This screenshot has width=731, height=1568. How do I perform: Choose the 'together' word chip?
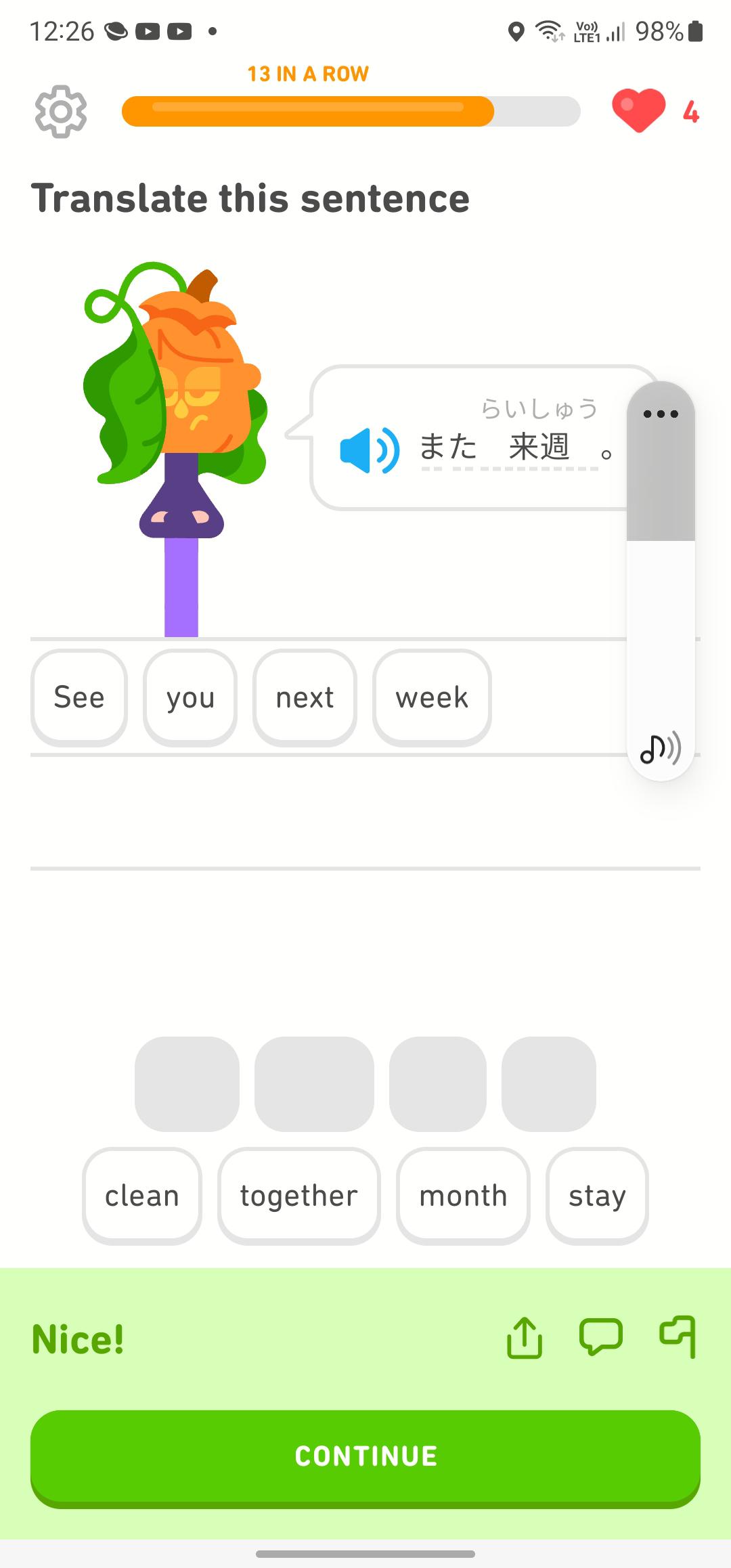(x=298, y=1196)
